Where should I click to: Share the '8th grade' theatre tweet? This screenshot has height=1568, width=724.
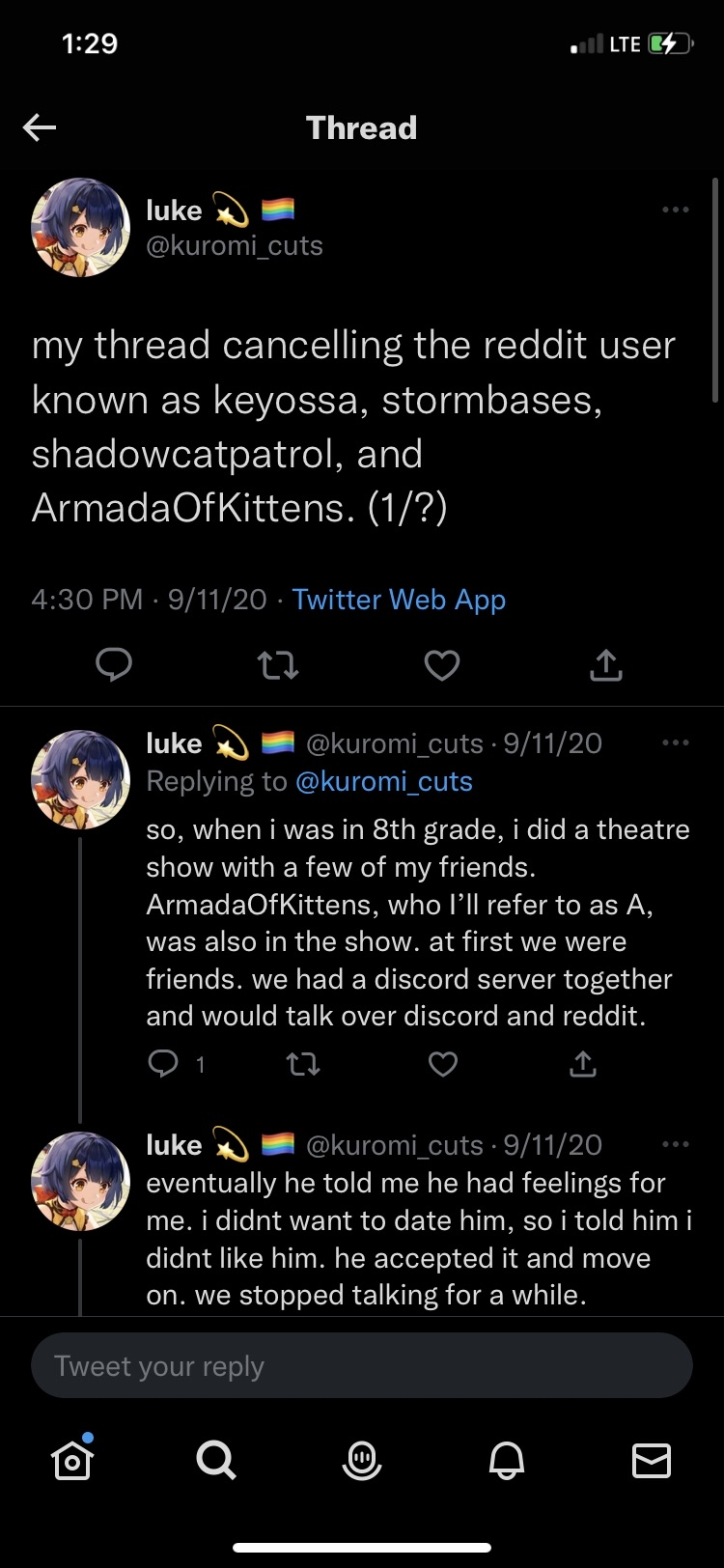(582, 1064)
